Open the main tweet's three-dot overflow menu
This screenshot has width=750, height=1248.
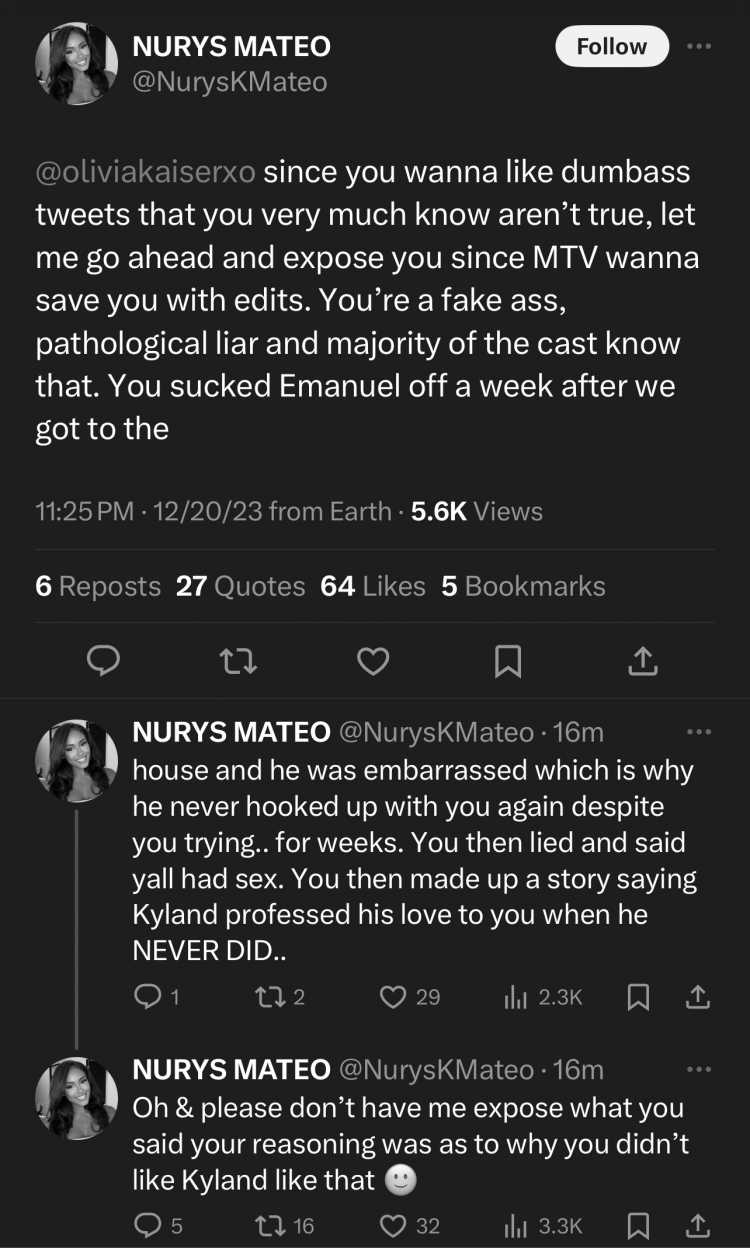pyautogui.click(x=699, y=46)
